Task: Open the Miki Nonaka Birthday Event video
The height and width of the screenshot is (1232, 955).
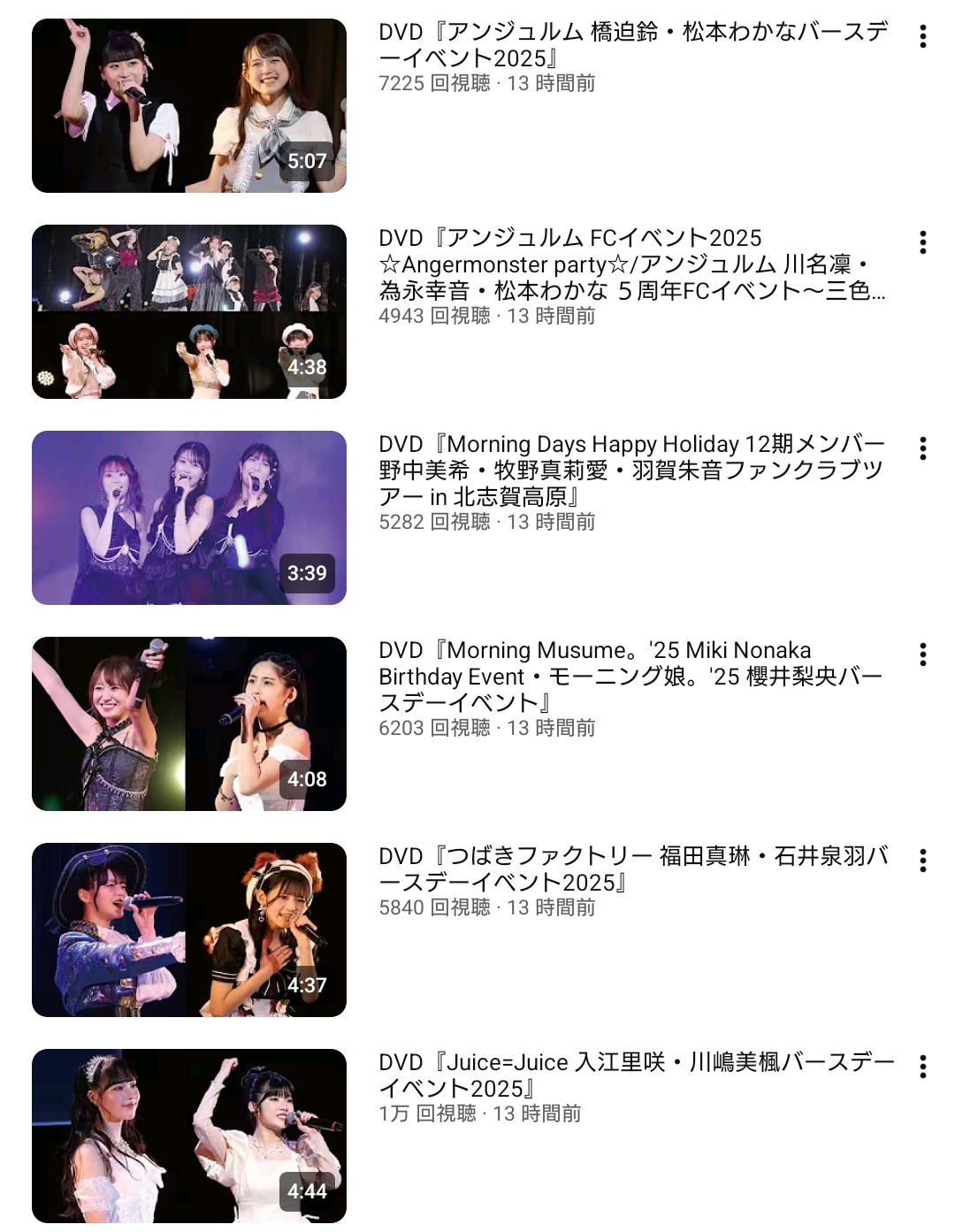Action: point(189,723)
